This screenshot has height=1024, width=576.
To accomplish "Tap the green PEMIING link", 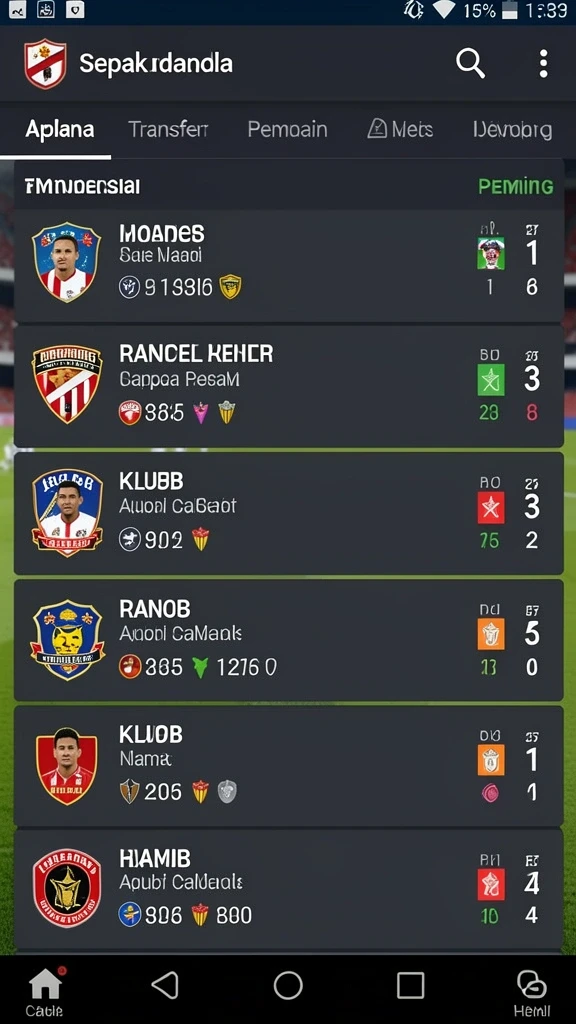I will point(516,187).
